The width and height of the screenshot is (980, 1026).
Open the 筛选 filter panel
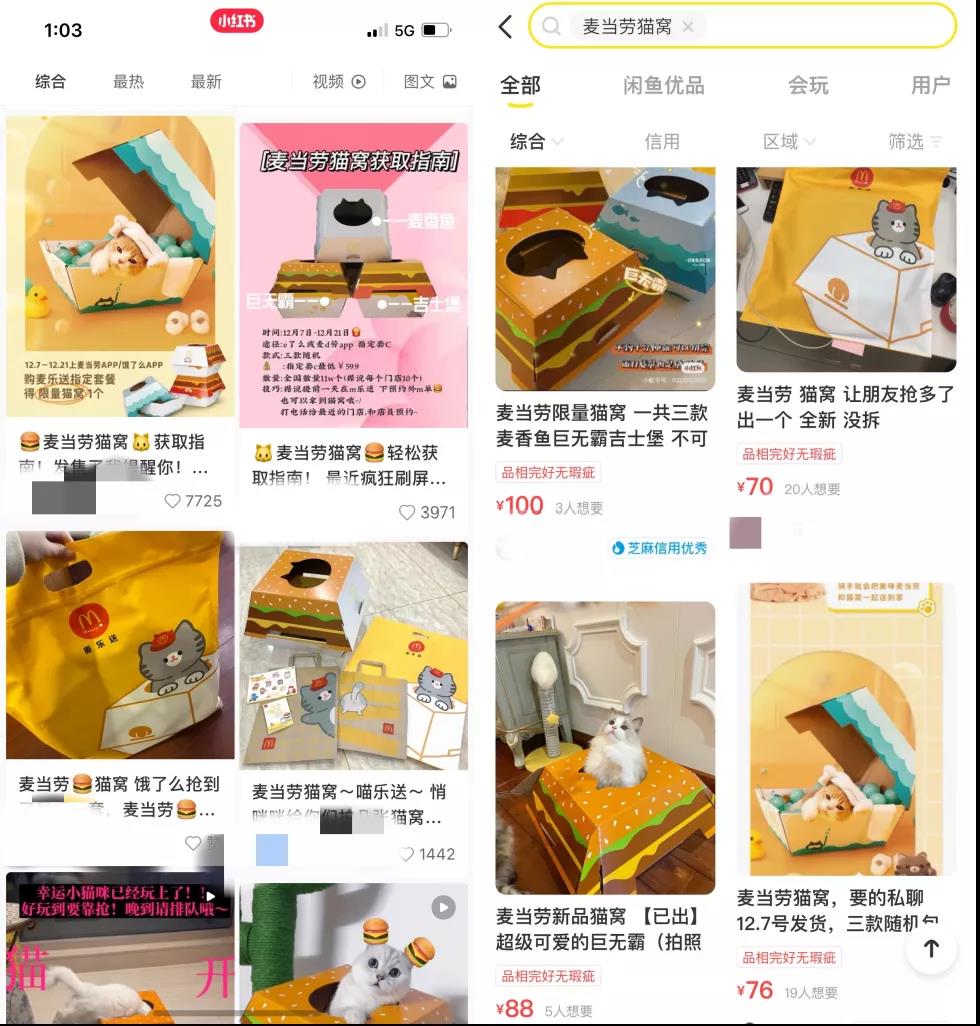(915, 142)
